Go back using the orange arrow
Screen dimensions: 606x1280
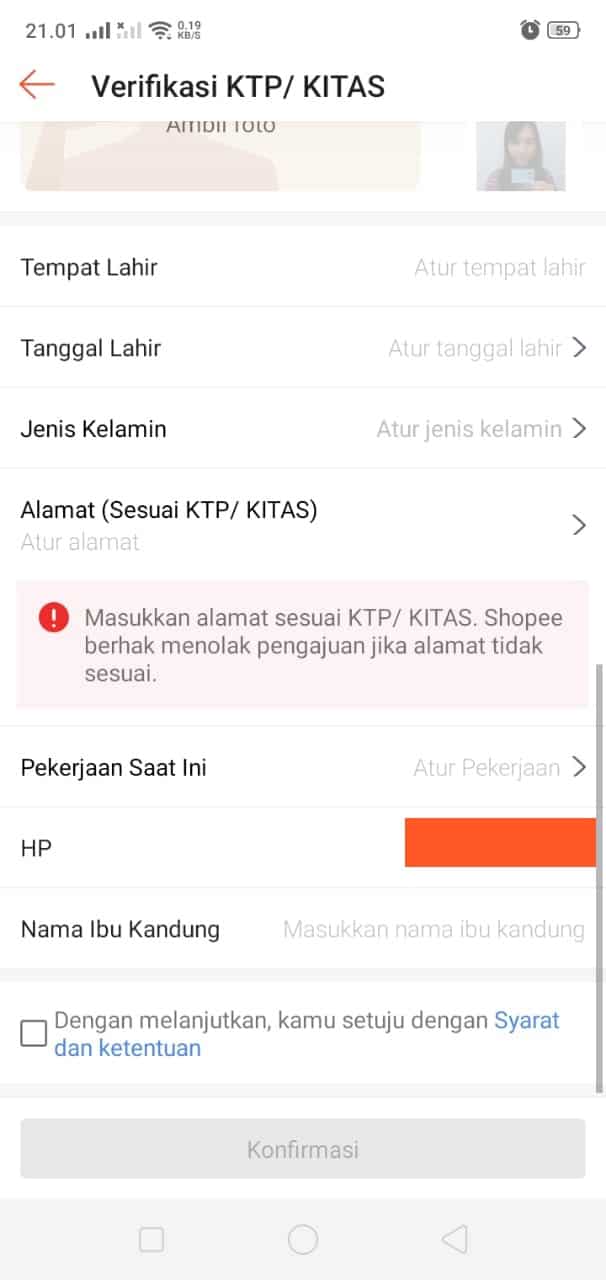[37, 85]
